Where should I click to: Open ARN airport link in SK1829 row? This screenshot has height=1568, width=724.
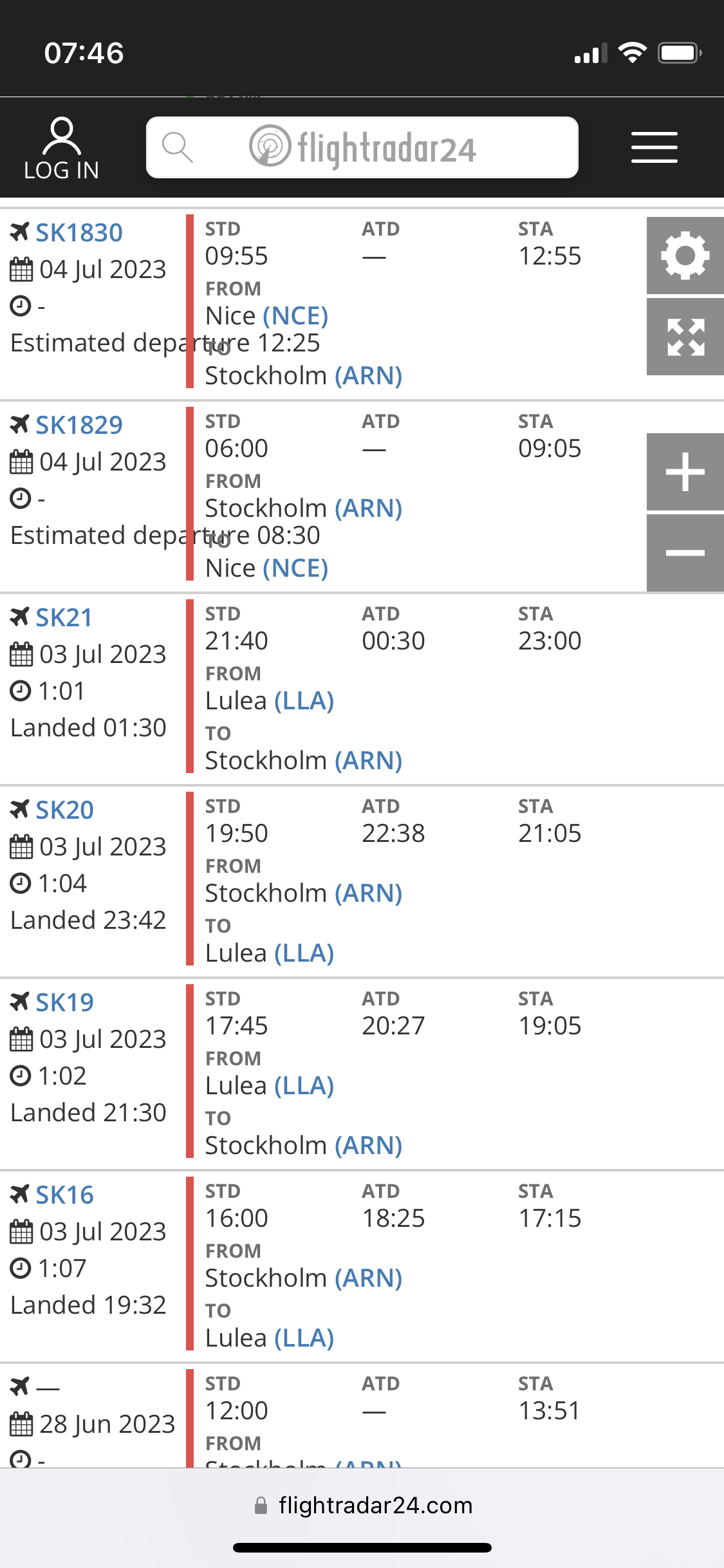[368, 509]
